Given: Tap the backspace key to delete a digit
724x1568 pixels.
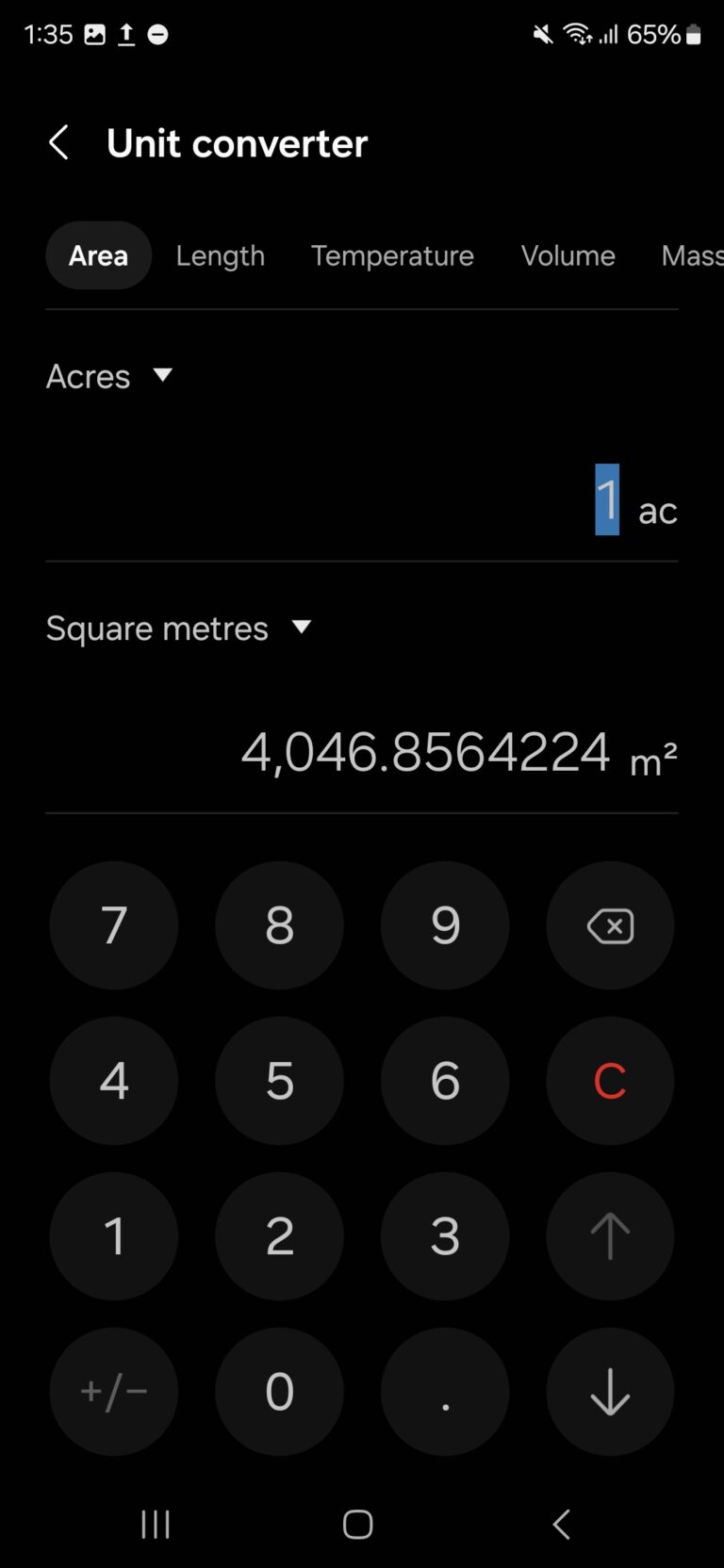Looking at the screenshot, I should coord(610,925).
